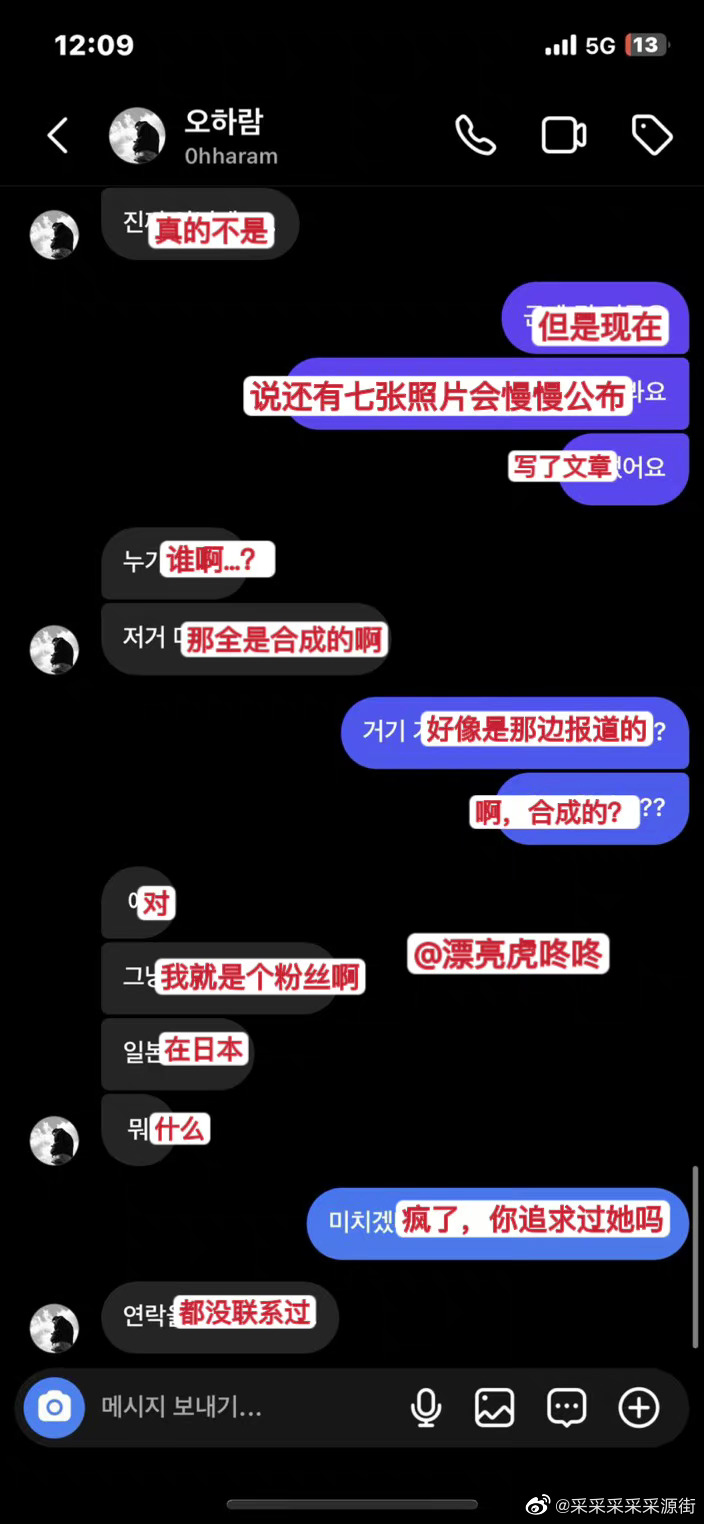Go back from the chat

click(58, 135)
